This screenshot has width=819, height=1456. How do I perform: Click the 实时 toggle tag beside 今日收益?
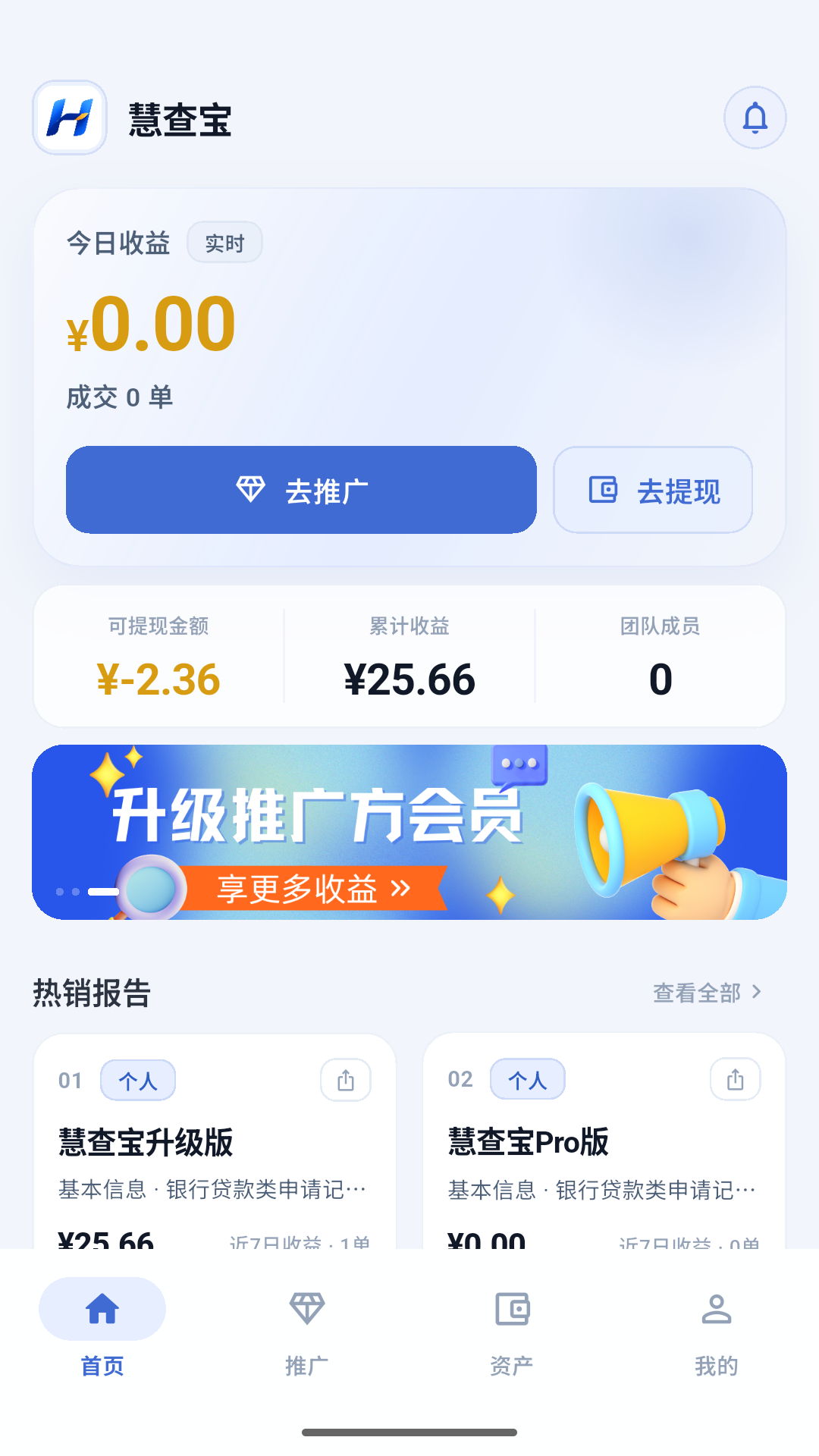[x=224, y=243]
